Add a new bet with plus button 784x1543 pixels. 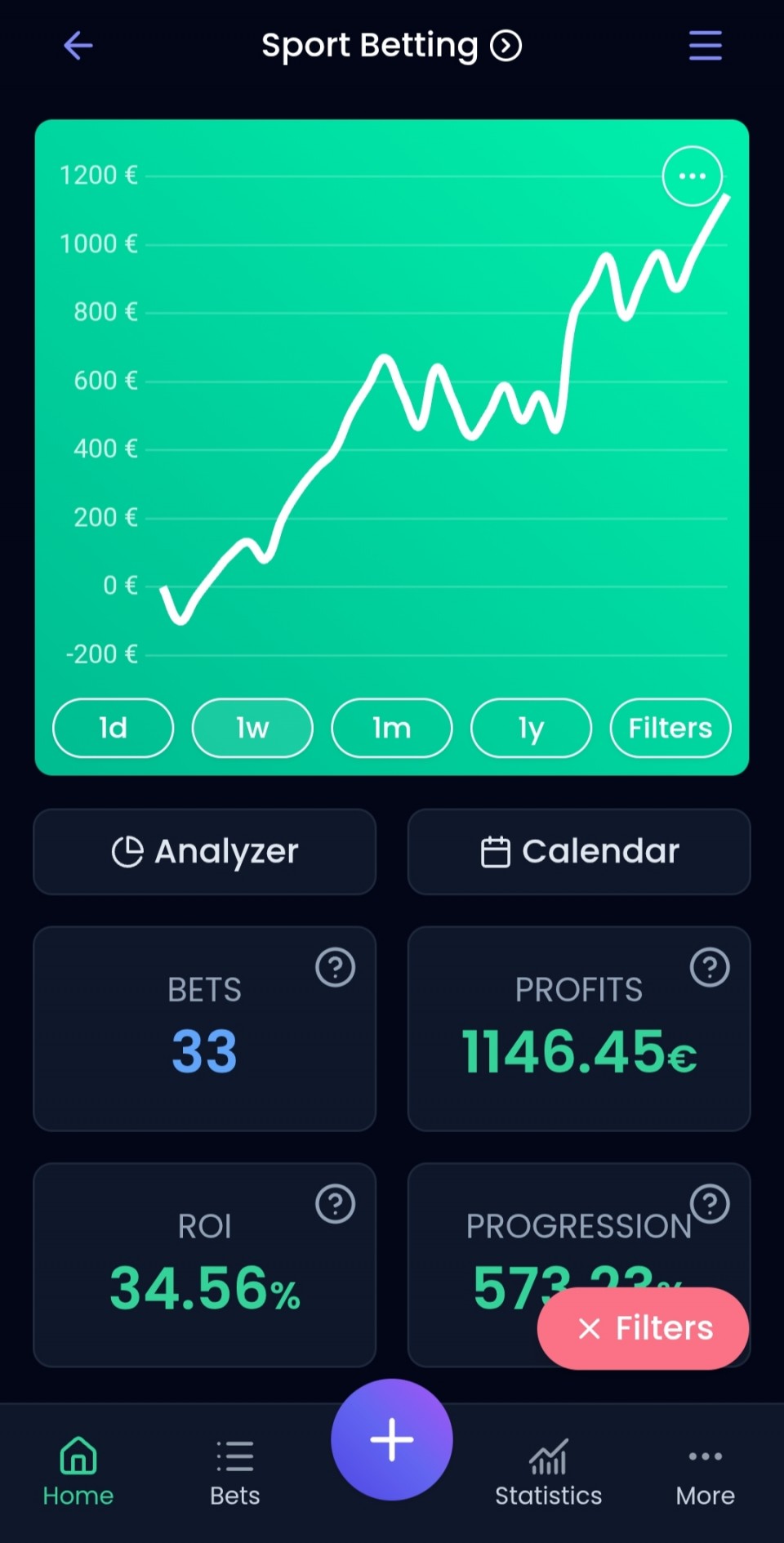coord(392,1439)
